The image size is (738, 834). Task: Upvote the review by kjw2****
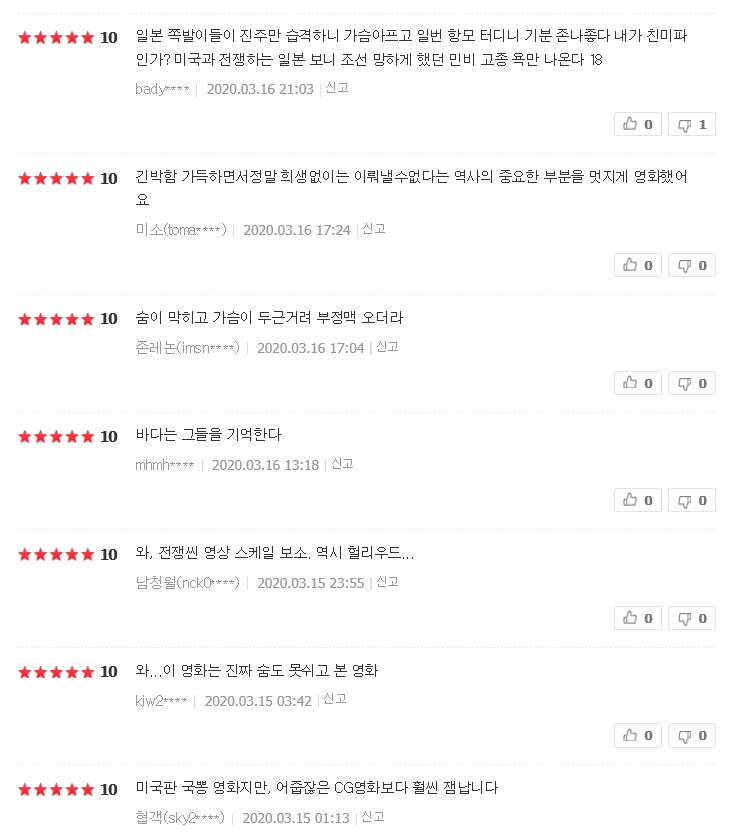coord(637,735)
